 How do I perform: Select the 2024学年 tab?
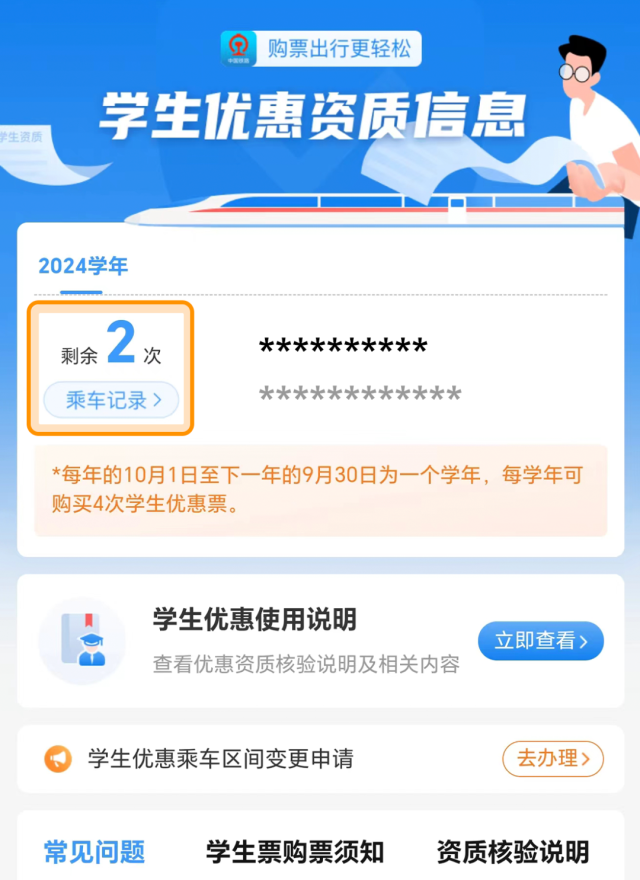coord(83,266)
